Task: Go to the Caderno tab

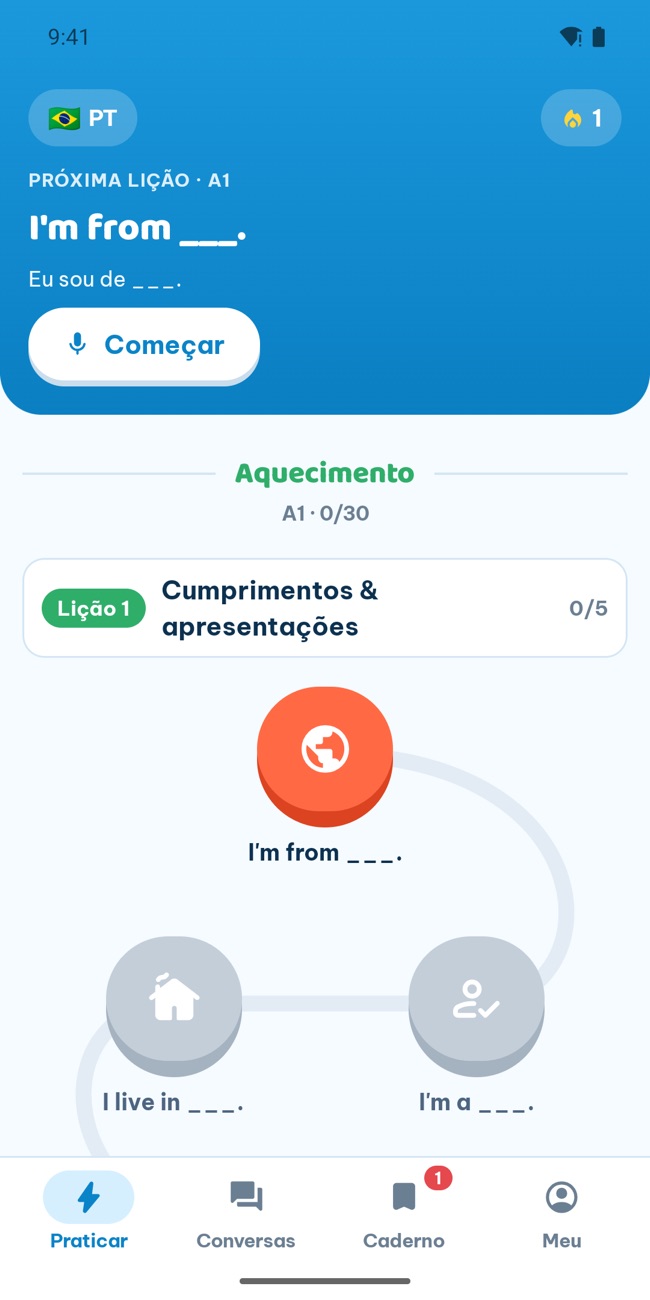Action: [x=404, y=1212]
